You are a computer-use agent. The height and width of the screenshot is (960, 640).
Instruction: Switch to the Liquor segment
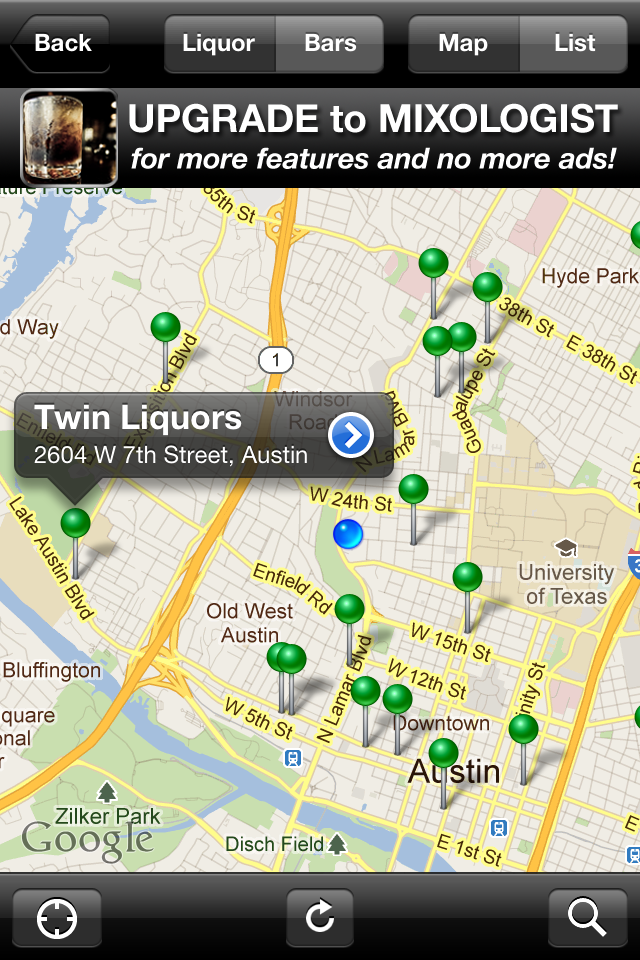click(x=219, y=44)
